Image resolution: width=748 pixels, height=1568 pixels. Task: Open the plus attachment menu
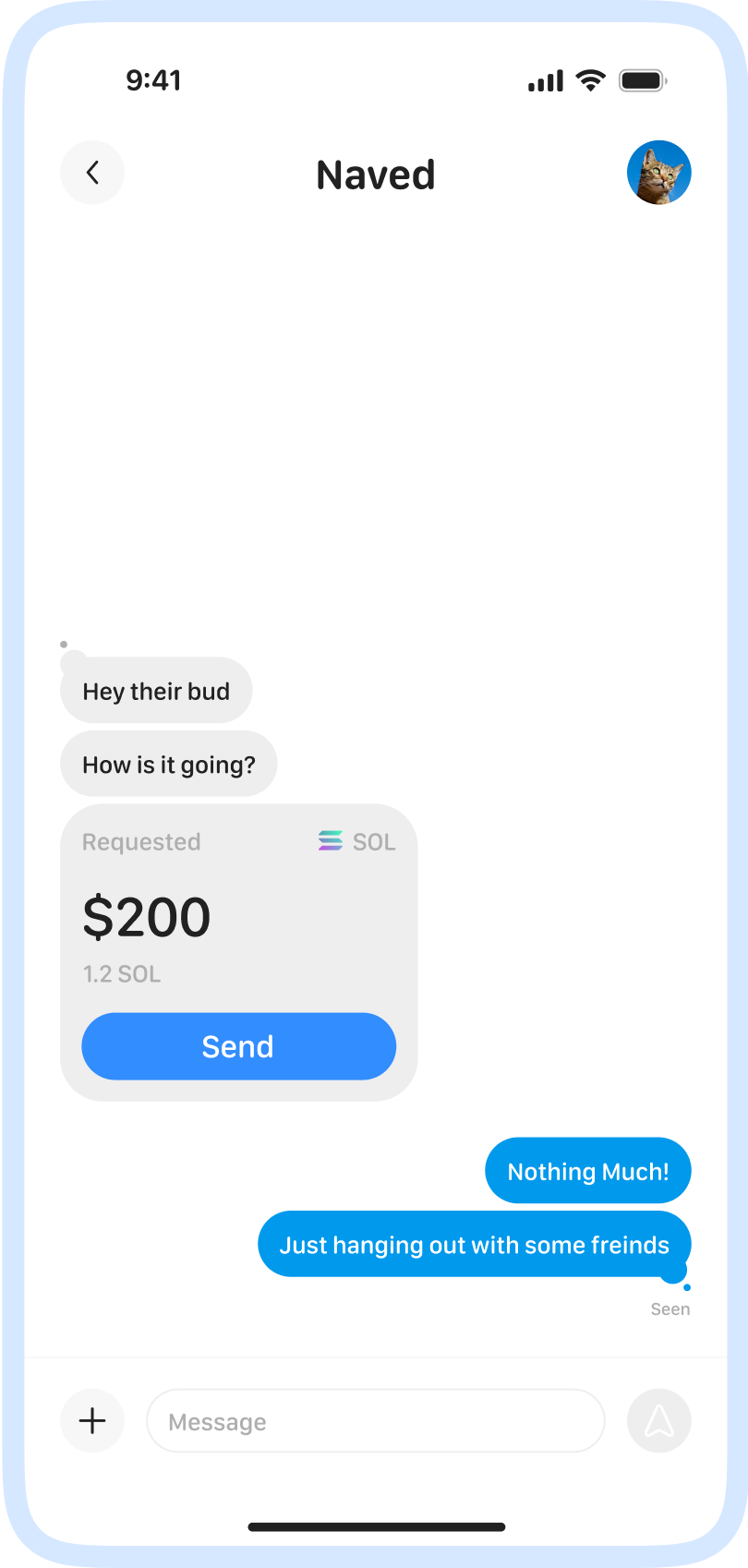[92, 1420]
